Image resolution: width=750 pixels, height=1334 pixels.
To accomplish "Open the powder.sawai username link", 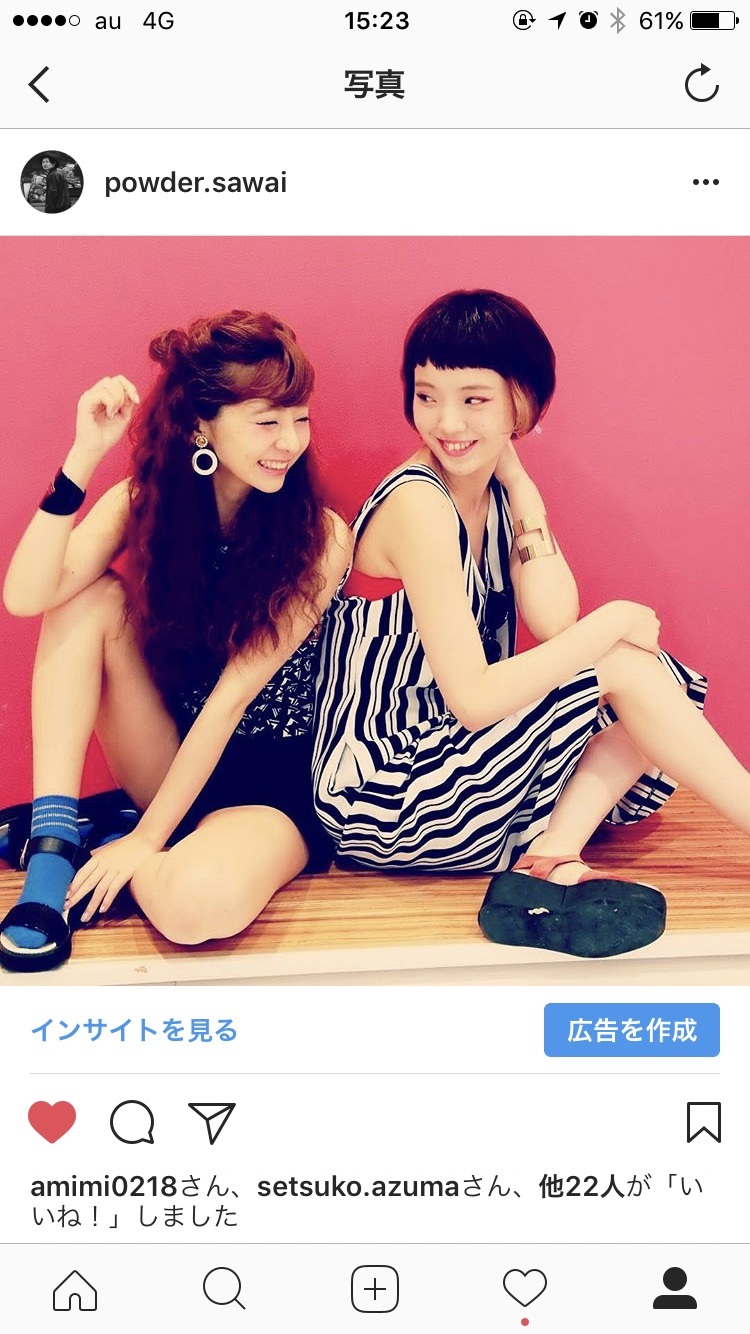I will click(x=195, y=183).
